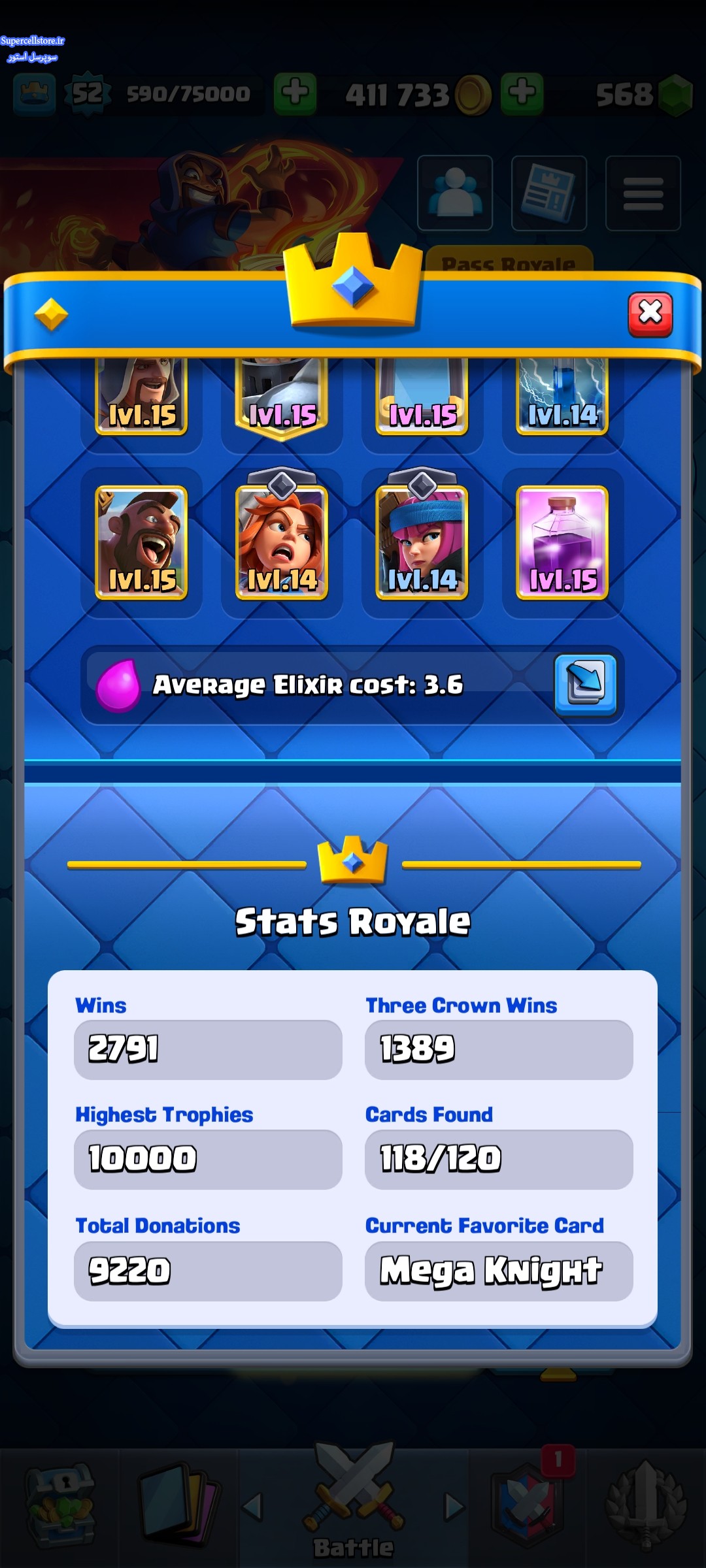Open the Lightning lvl.14 card
The image size is (706, 1568).
coord(562,396)
